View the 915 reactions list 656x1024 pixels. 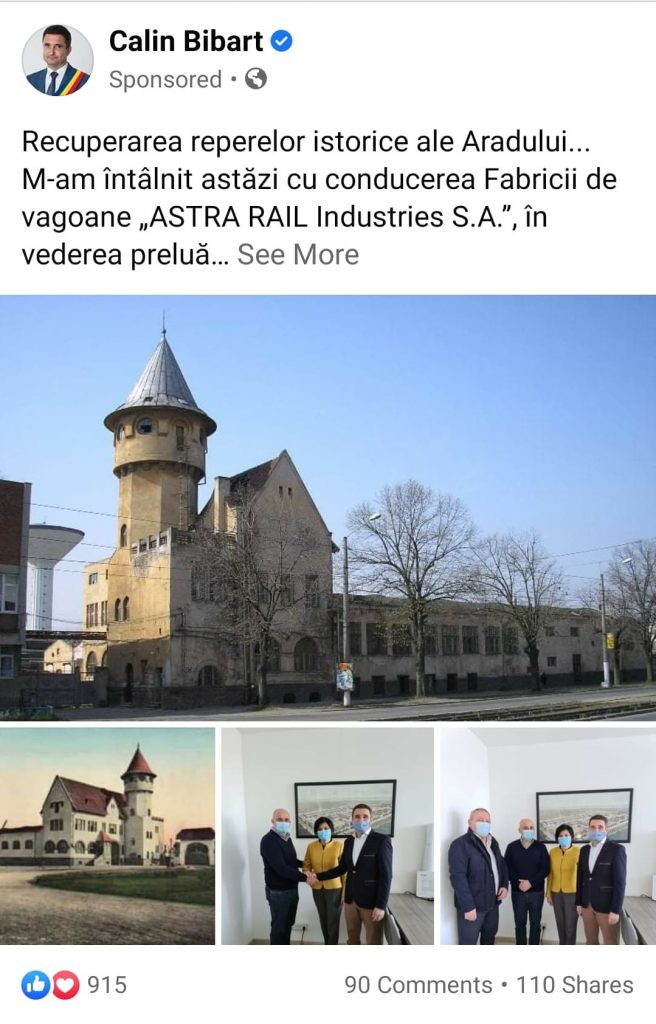(x=75, y=985)
